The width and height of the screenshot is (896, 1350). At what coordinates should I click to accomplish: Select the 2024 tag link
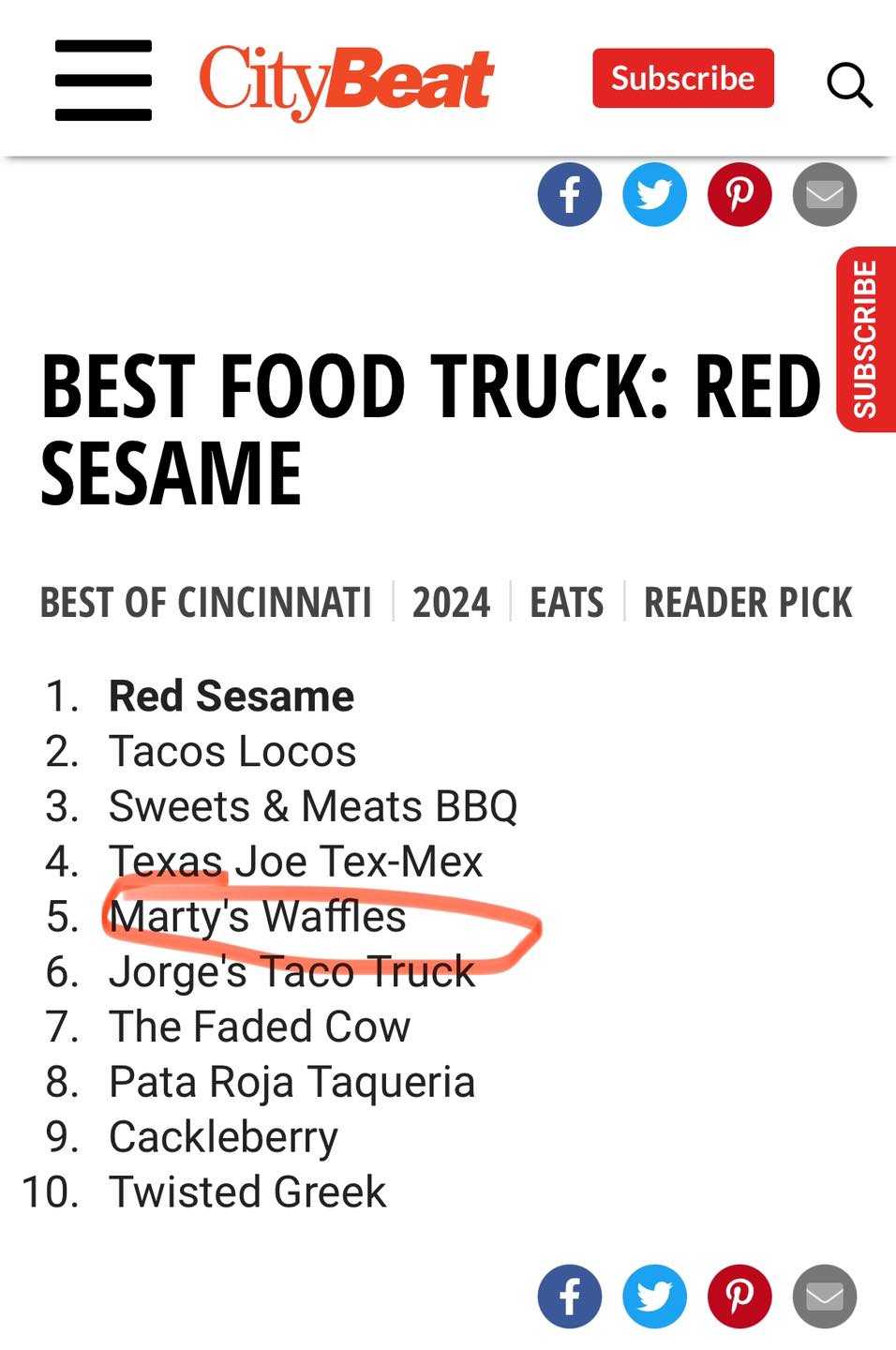click(x=451, y=602)
